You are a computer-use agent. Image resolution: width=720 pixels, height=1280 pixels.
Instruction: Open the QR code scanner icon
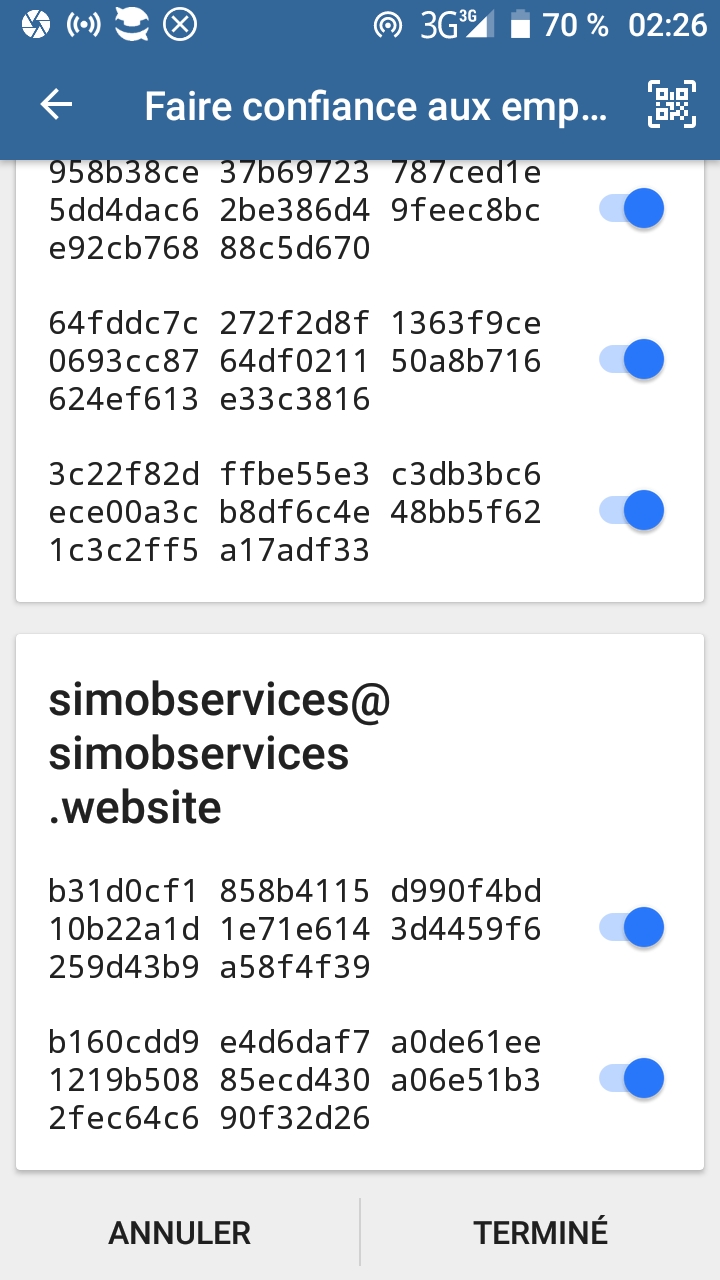671,105
